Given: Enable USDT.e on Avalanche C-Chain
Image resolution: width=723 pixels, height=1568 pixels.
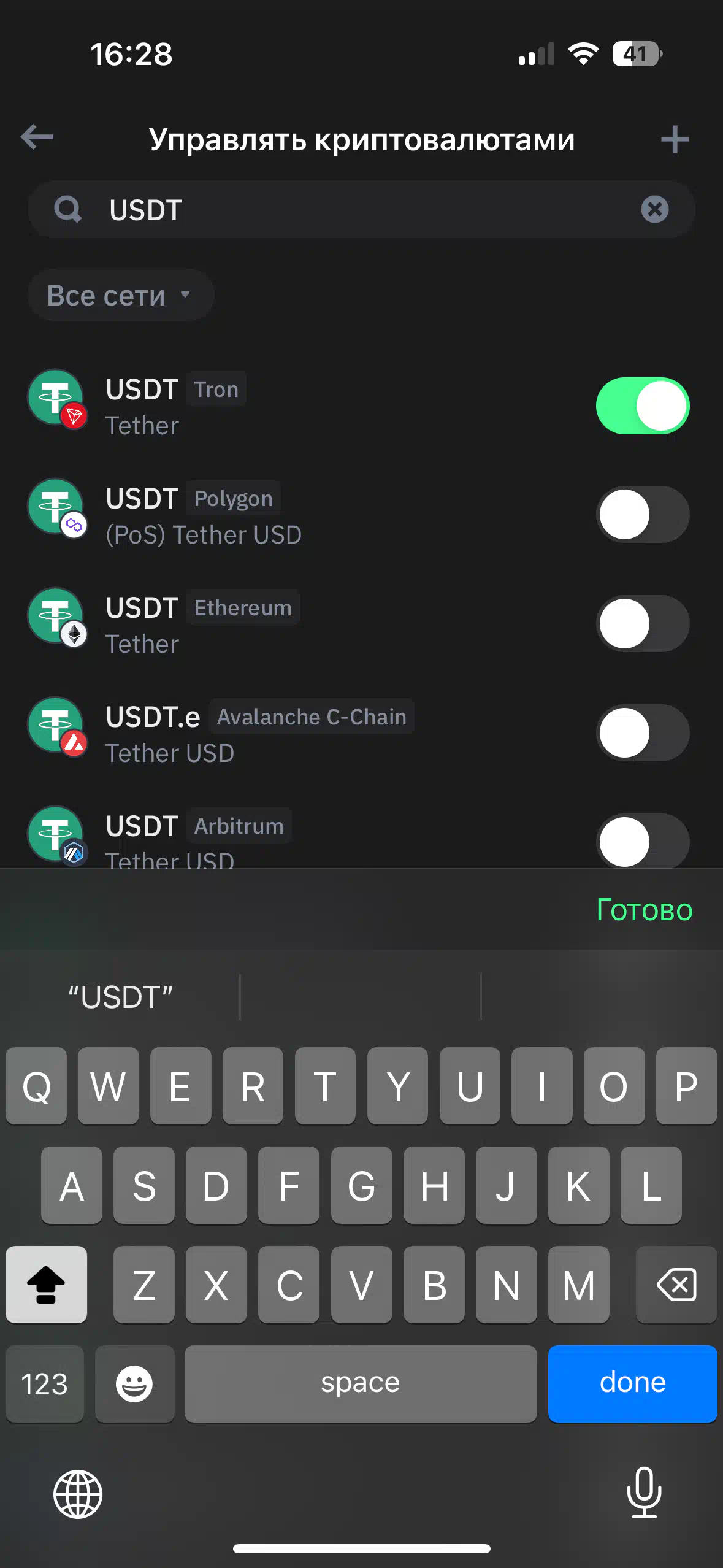Looking at the screenshot, I should tap(643, 733).
